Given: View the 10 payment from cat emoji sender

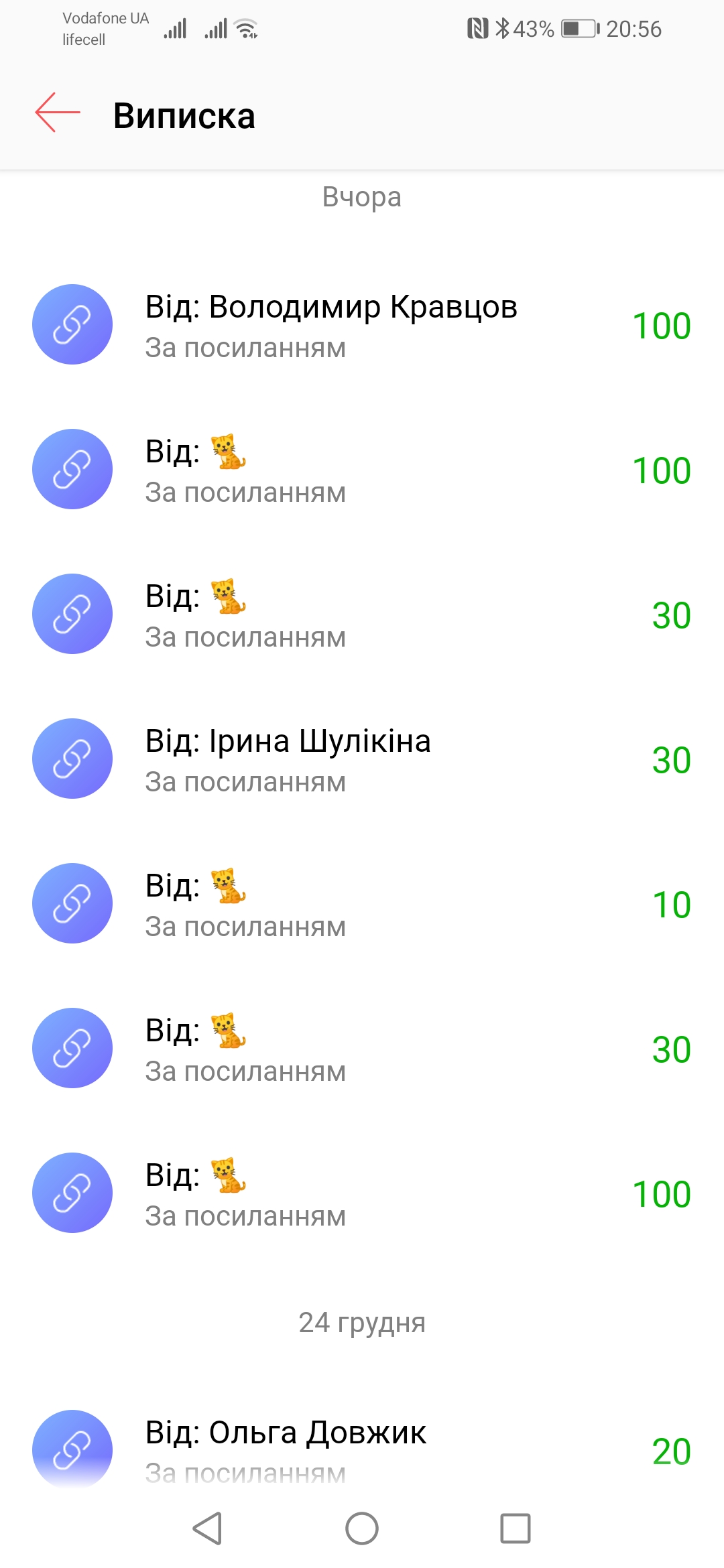Looking at the screenshot, I should pos(362,905).
